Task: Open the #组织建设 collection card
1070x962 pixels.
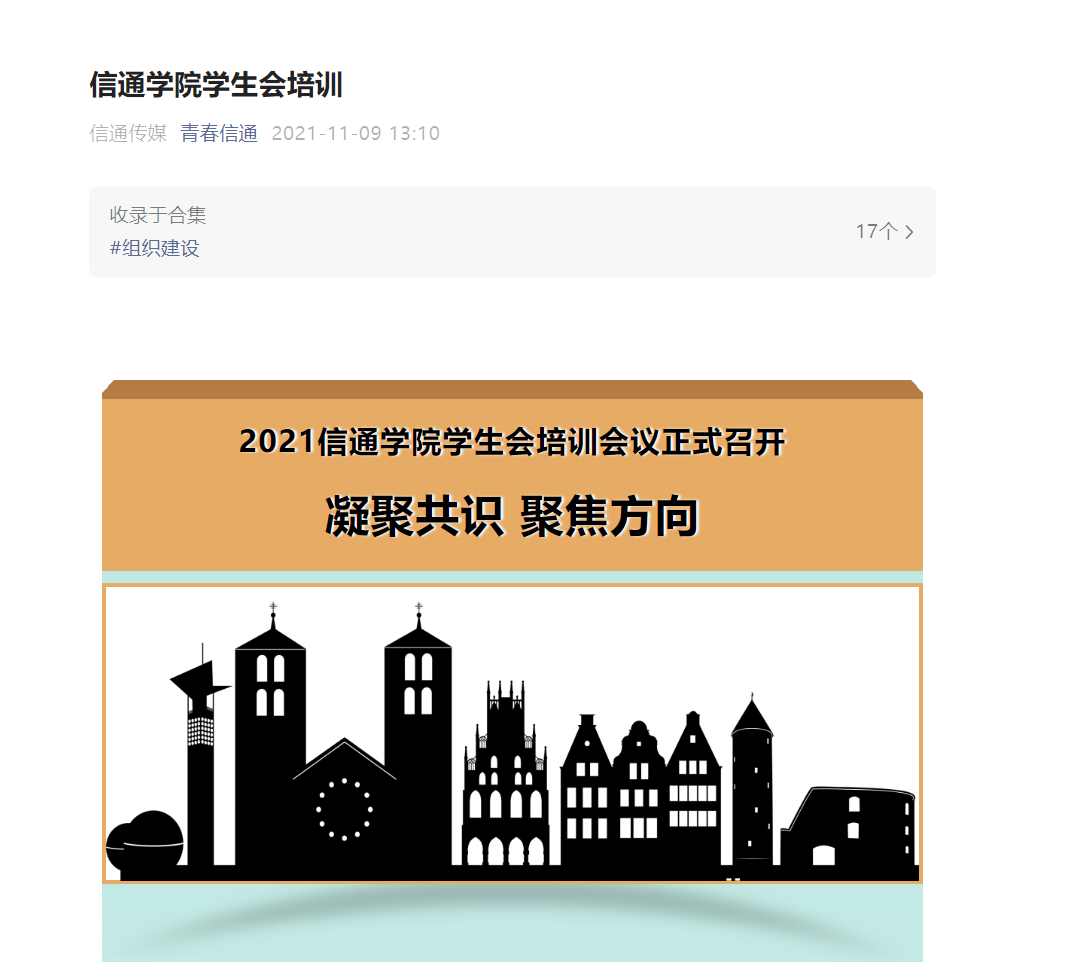Action: click(x=511, y=232)
